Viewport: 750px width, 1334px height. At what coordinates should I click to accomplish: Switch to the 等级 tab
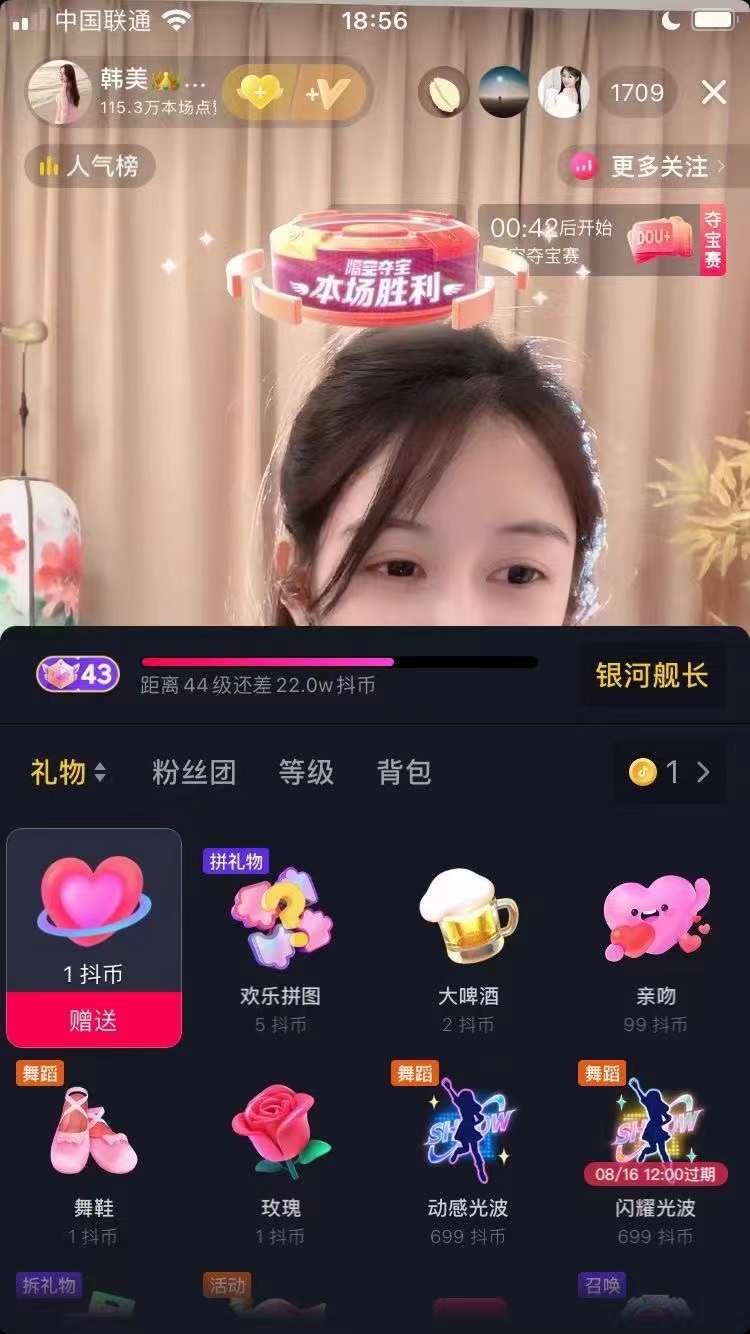306,772
